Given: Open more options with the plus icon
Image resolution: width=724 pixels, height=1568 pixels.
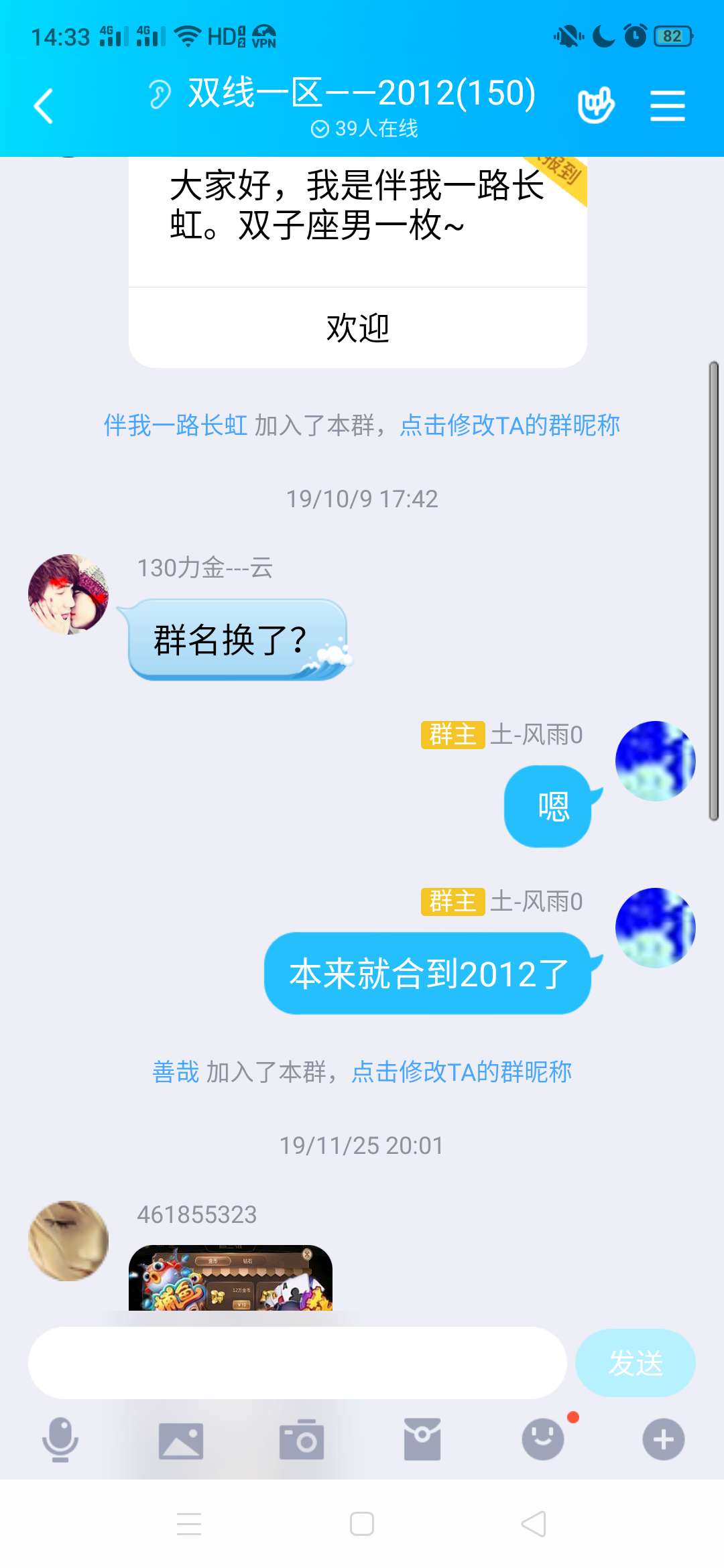Looking at the screenshot, I should 663,1439.
